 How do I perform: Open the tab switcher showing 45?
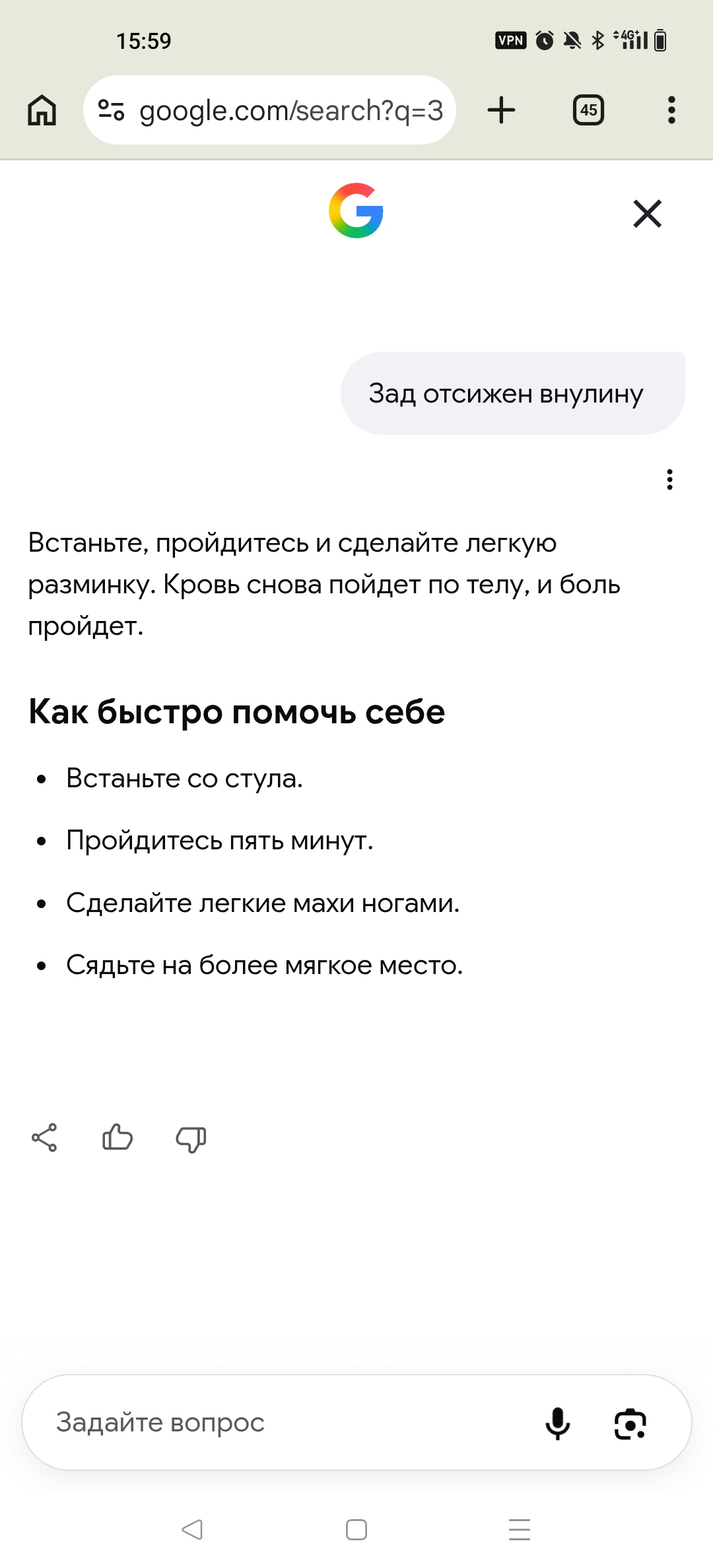click(588, 110)
